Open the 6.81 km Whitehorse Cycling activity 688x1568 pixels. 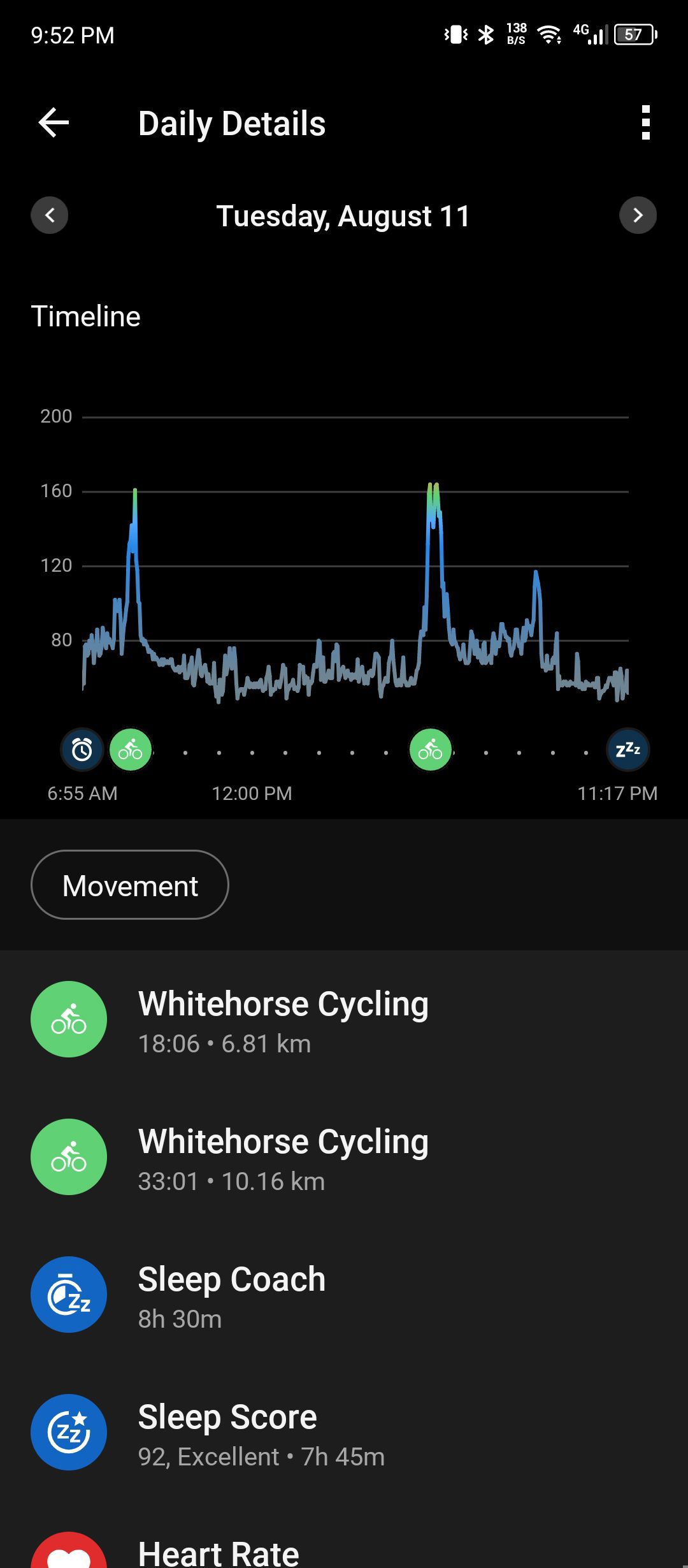point(344,1019)
